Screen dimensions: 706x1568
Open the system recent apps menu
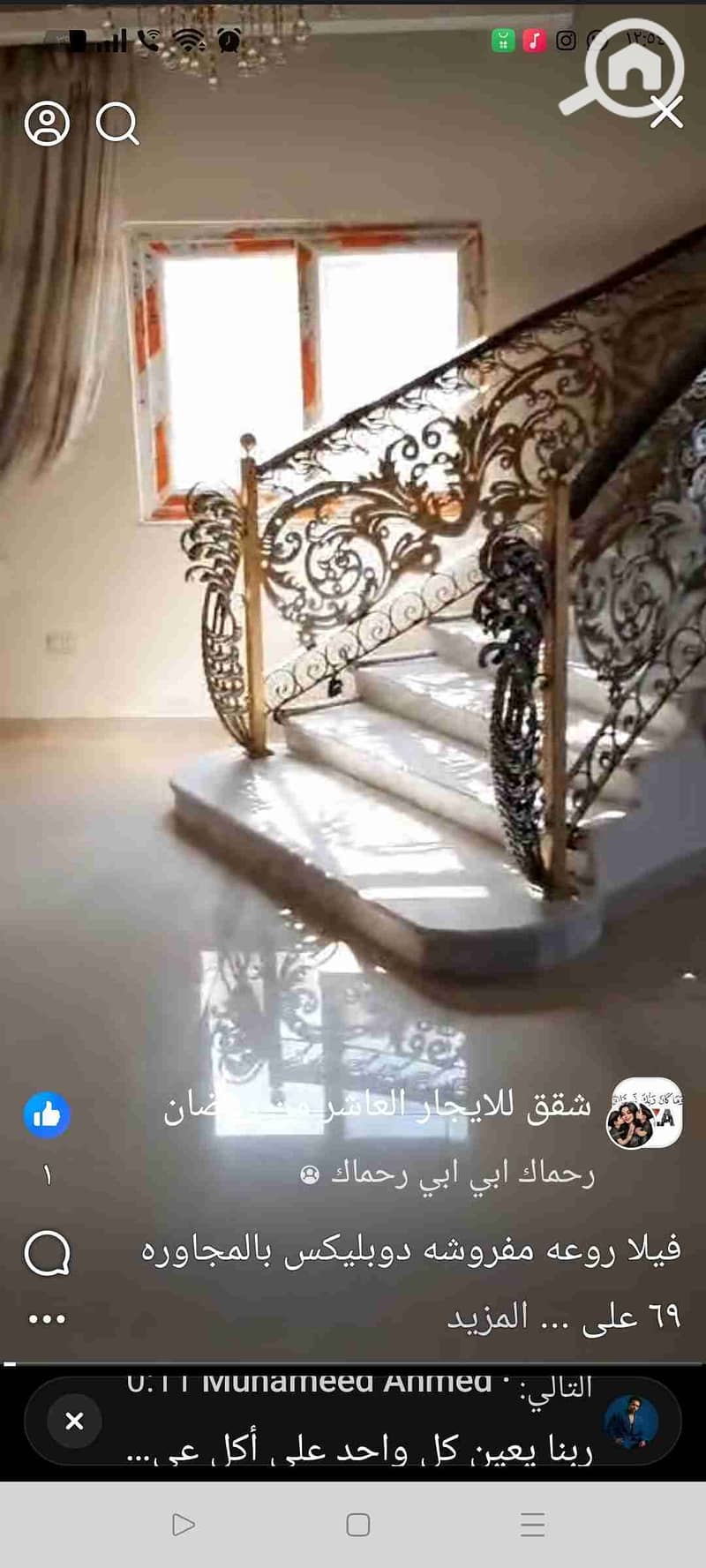tap(532, 1525)
